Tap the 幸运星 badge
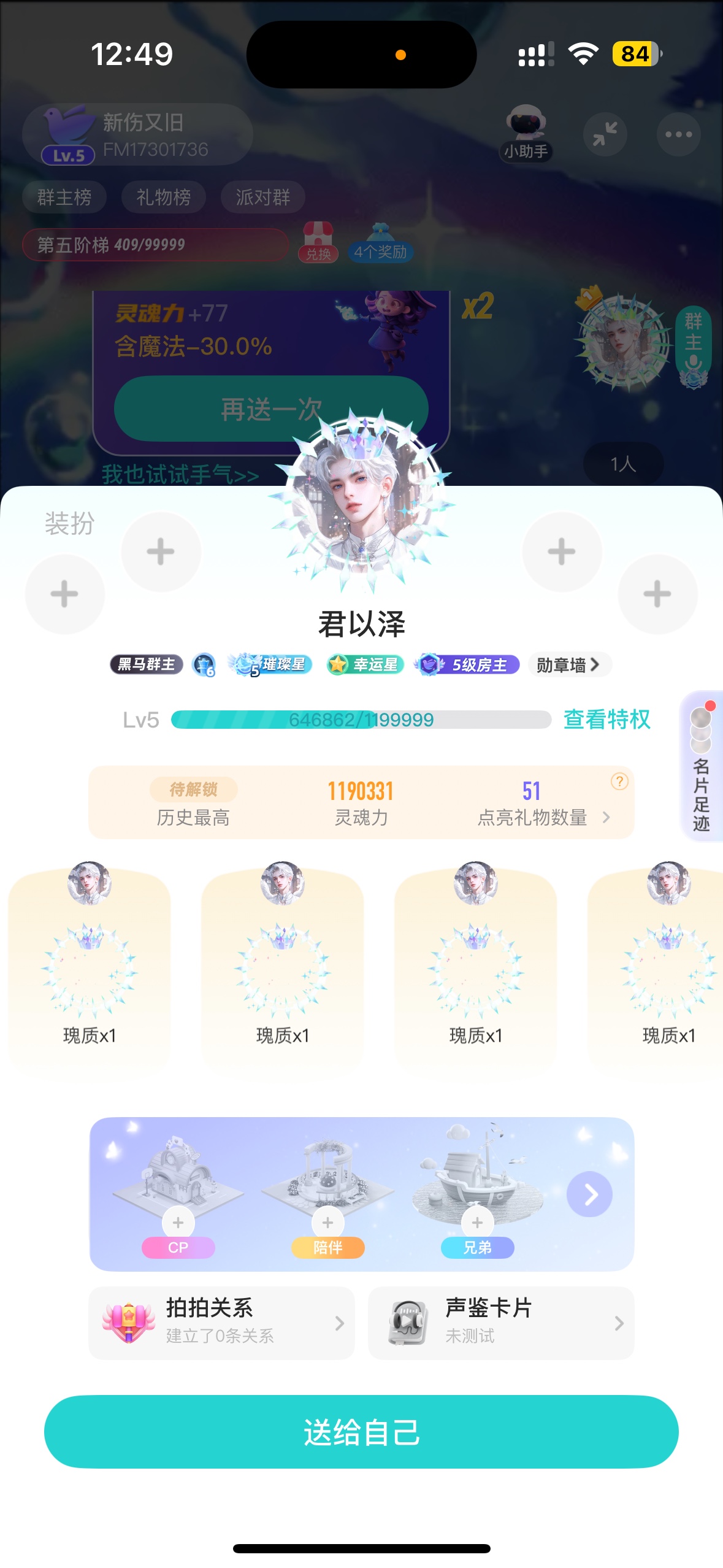The image size is (723, 1568). 365,664
